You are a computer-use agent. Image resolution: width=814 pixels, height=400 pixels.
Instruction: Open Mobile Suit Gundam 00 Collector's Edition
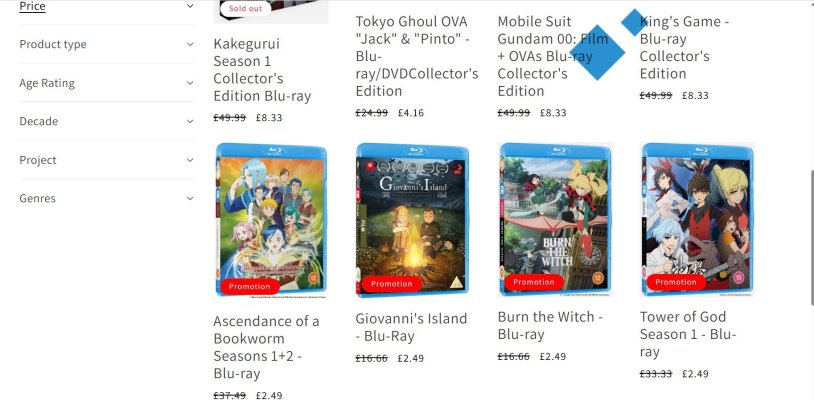pos(545,56)
